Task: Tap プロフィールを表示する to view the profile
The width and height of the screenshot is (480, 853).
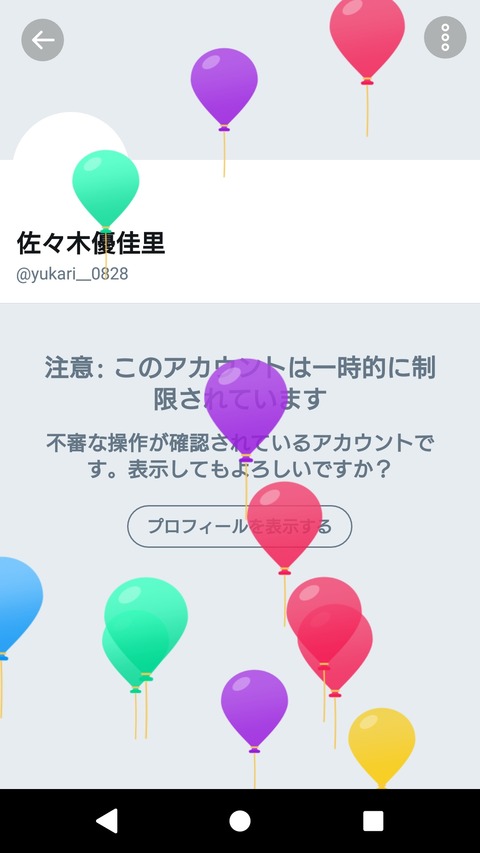Action: [239, 526]
